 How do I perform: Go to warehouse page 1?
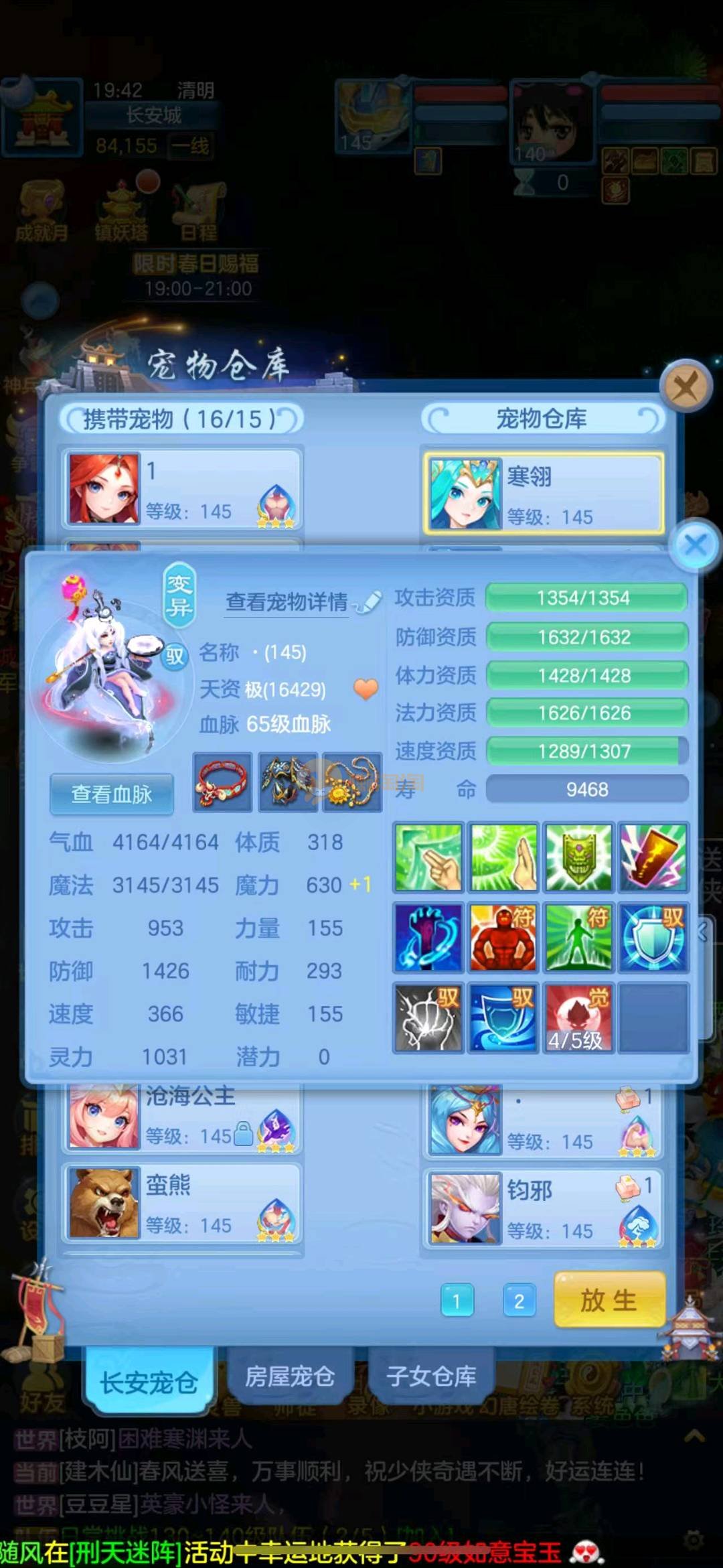pyautogui.click(x=457, y=1301)
